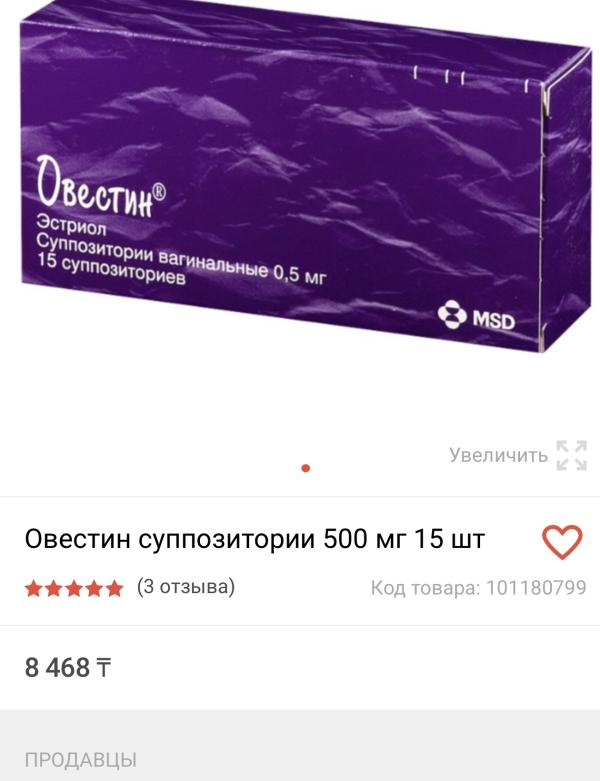Open the 3 отзыва reviews link
The image size is (600, 781).
click(x=186, y=587)
